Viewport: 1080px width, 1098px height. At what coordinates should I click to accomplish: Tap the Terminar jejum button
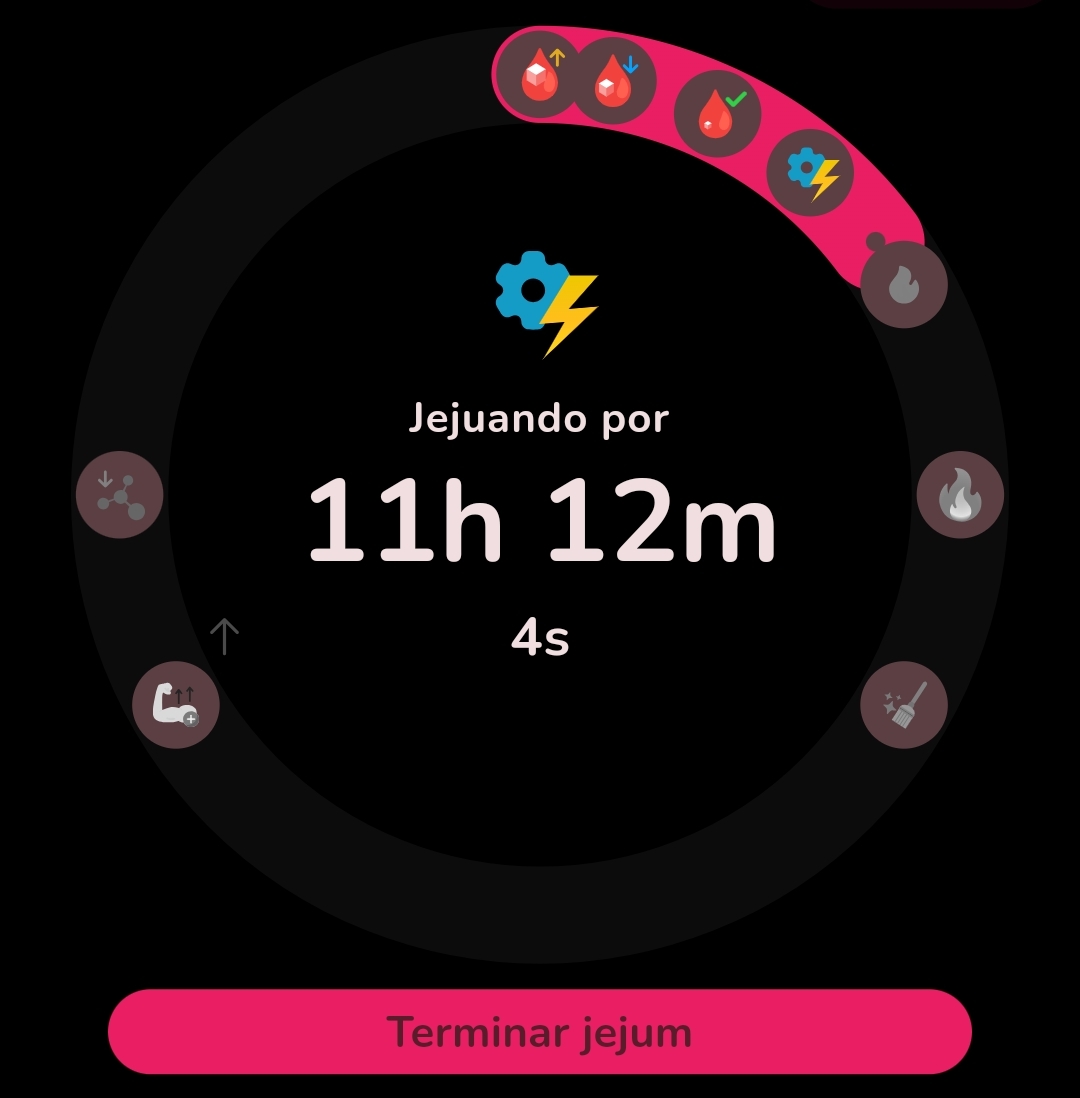coord(540,1031)
